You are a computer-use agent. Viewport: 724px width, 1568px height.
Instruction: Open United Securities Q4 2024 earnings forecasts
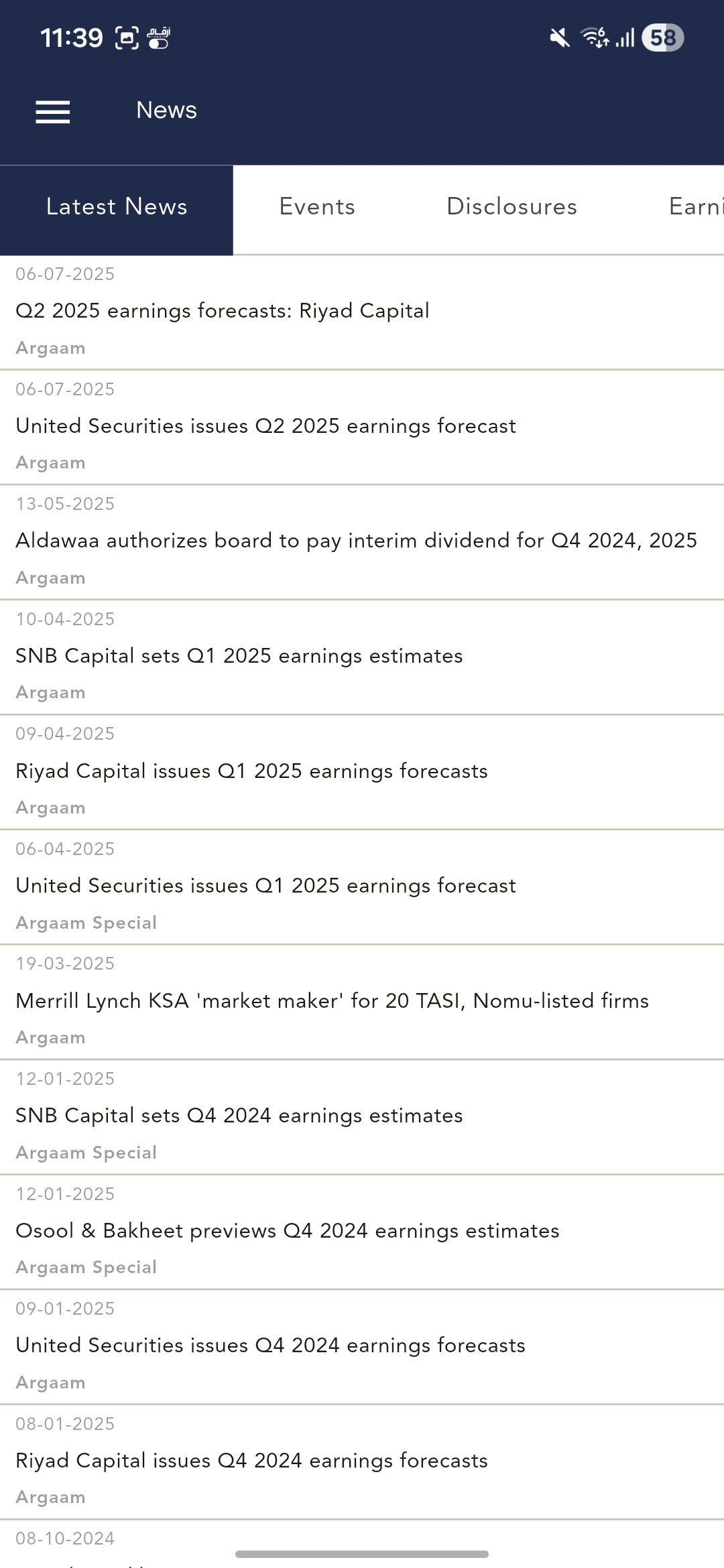270,1346
